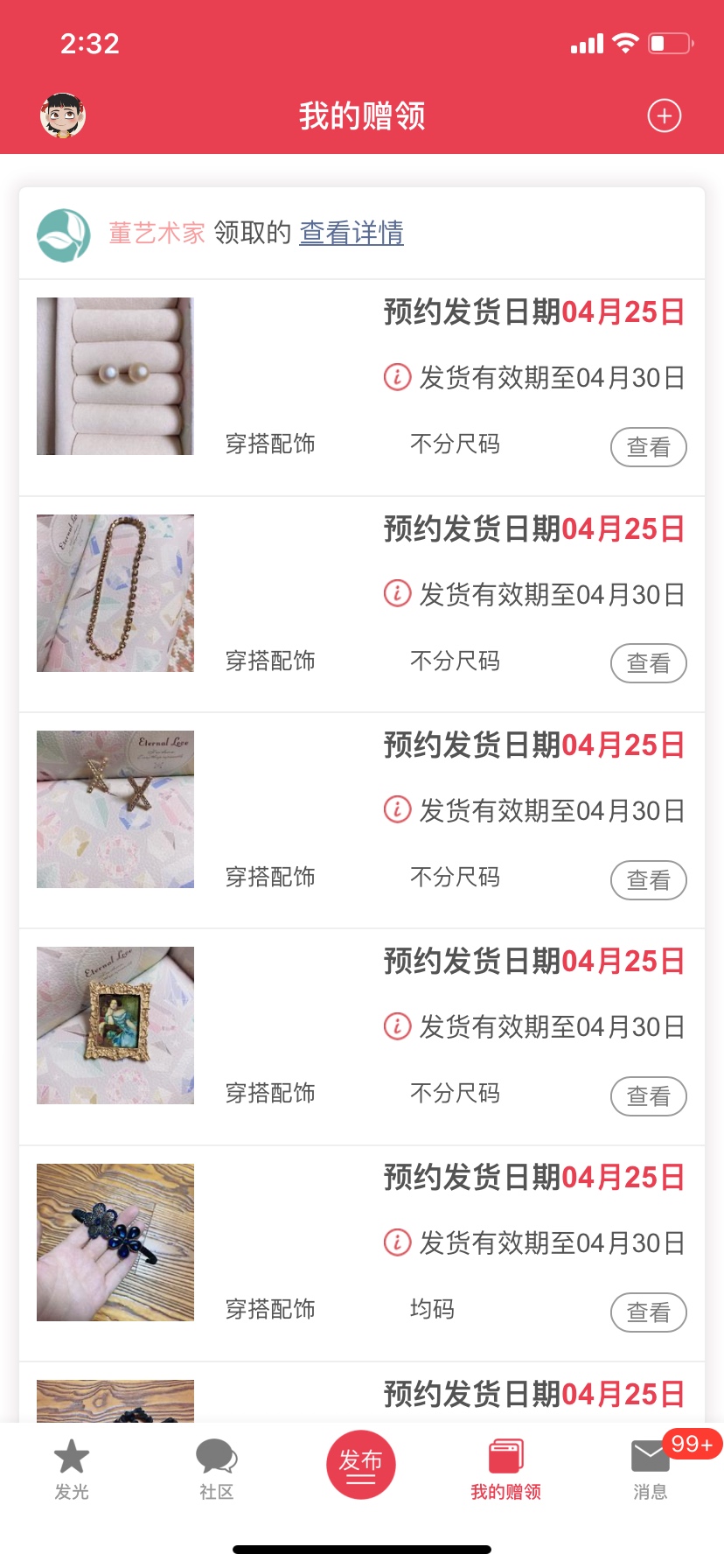Open 董艺术家's profile
The width and height of the screenshot is (724, 1568).
[x=157, y=233]
